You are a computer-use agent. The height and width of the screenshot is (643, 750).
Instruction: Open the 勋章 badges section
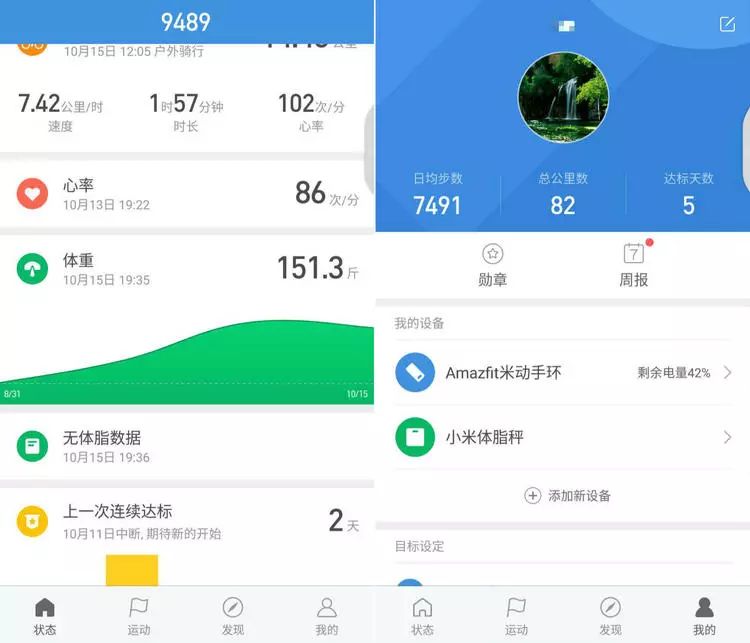click(492, 265)
